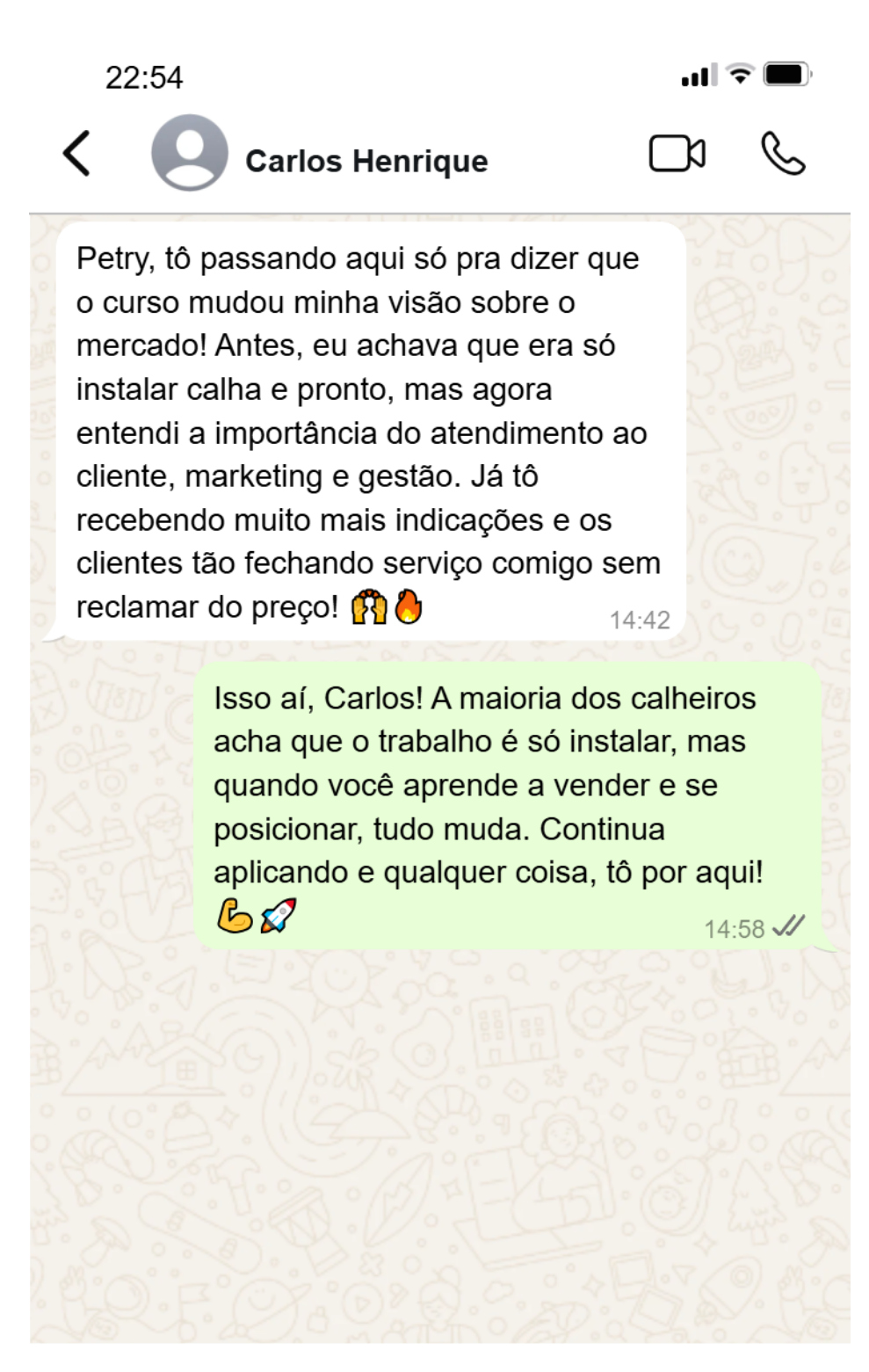
Task: Open Carlos Henrique's contact info
Action: coord(366,162)
